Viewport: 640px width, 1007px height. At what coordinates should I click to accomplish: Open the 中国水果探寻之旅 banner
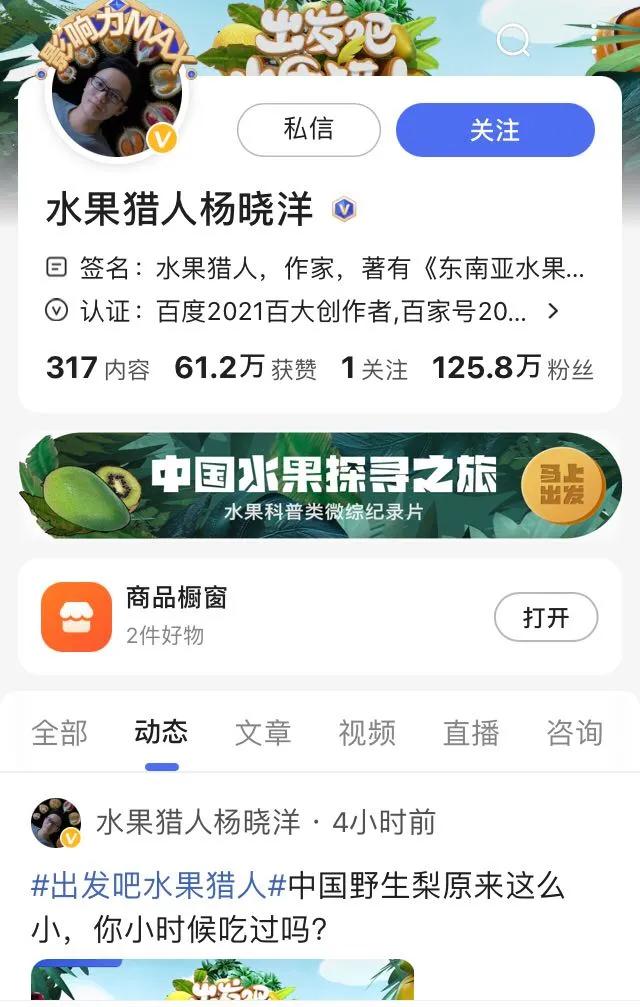click(320, 485)
